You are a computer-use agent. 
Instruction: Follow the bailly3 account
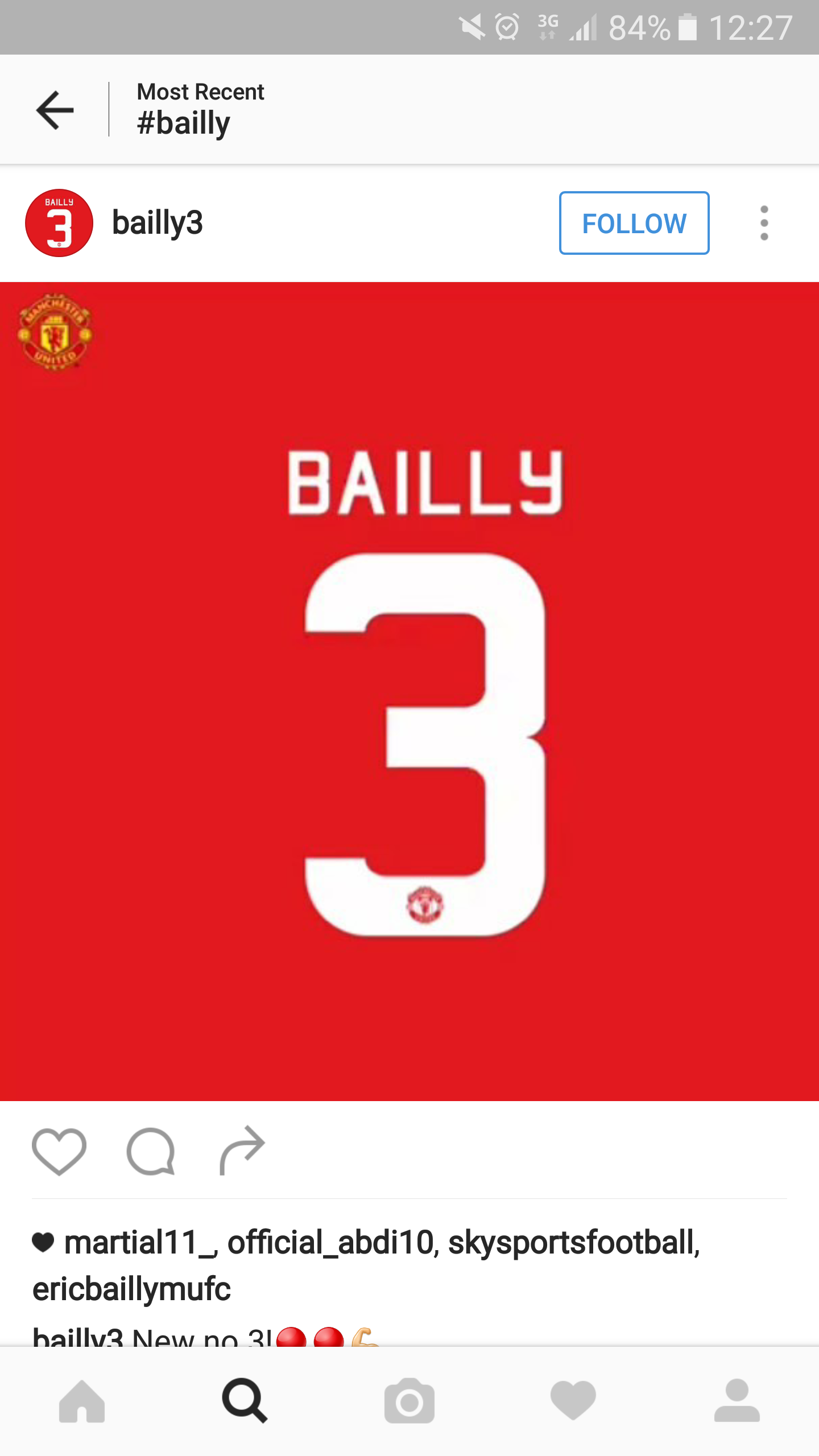click(x=634, y=223)
